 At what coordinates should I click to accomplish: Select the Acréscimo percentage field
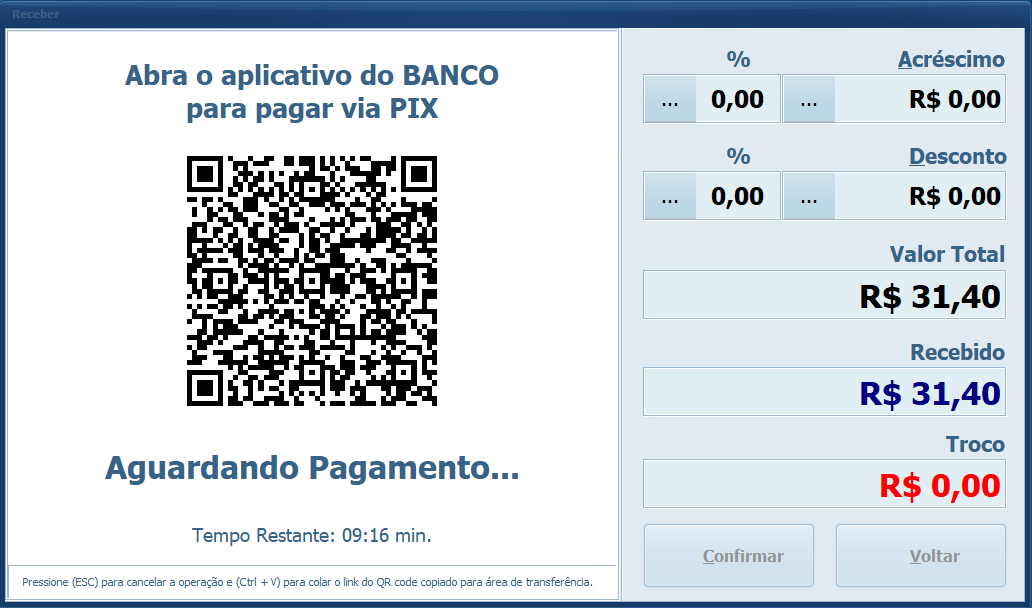[x=738, y=99]
